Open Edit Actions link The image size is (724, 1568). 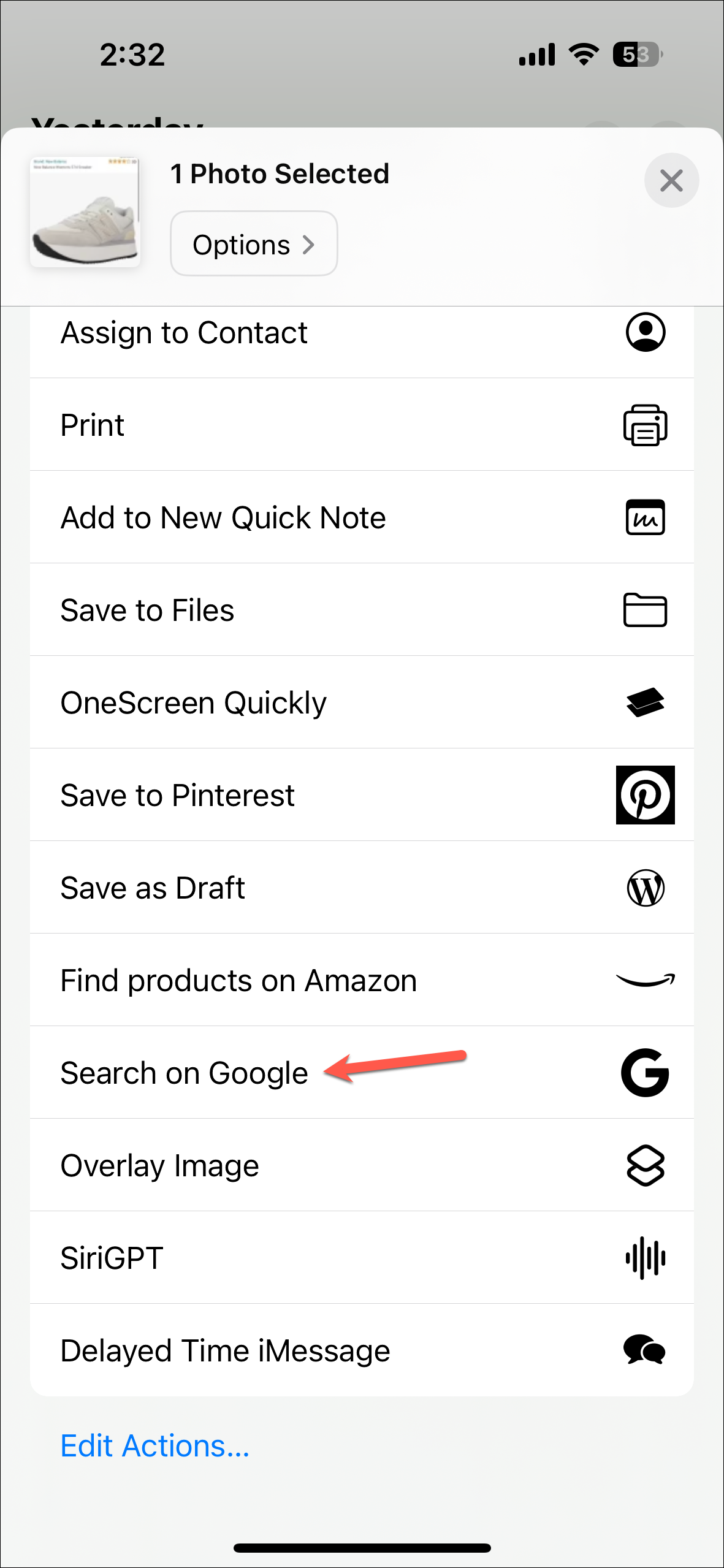tap(155, 1446)
